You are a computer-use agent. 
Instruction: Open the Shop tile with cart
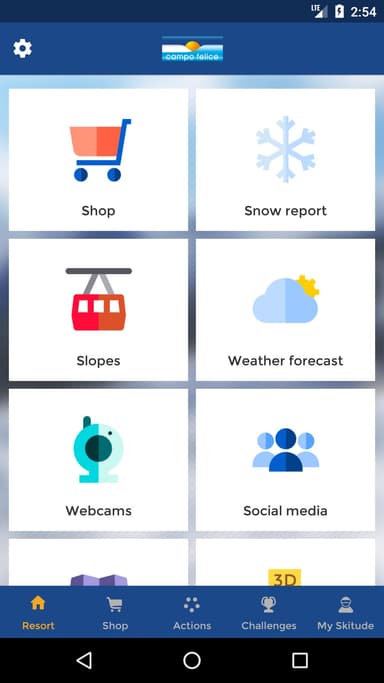pyautogui.click(x=98, y=159)
